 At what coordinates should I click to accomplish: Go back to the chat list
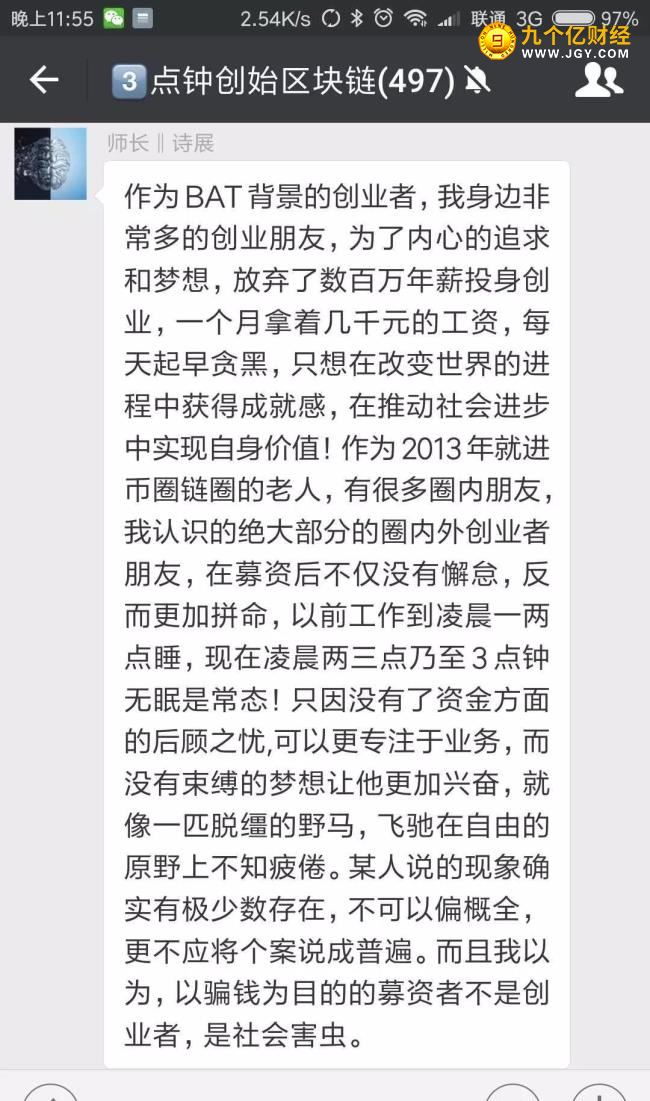click(x=44, y=80)
